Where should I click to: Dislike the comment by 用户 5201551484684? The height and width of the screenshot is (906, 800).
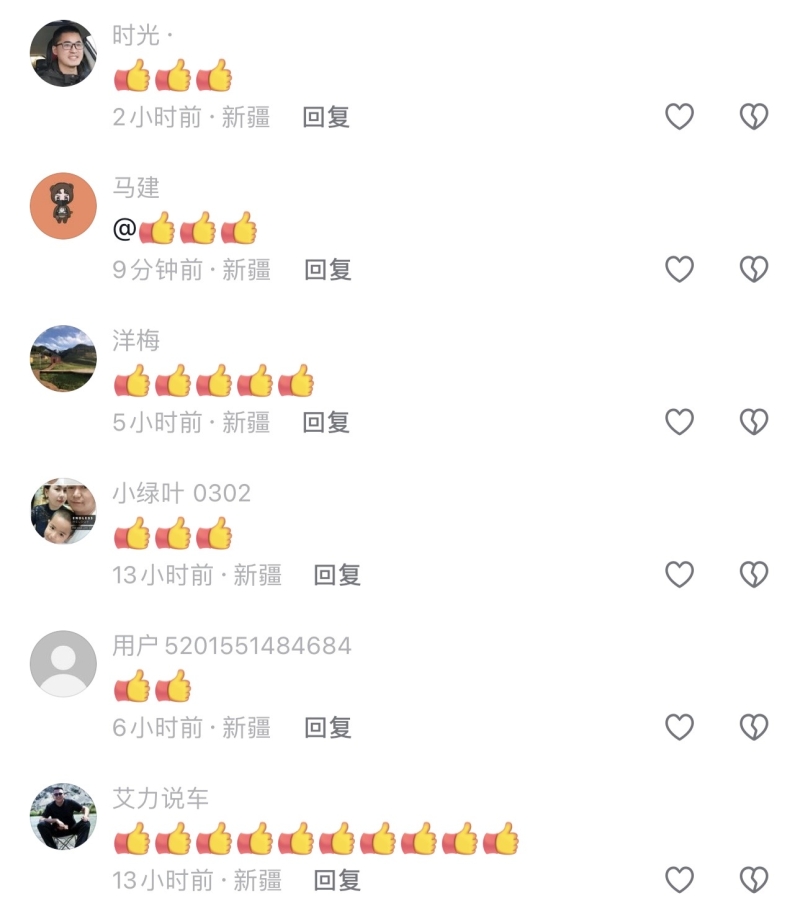[x=753, y=727]
